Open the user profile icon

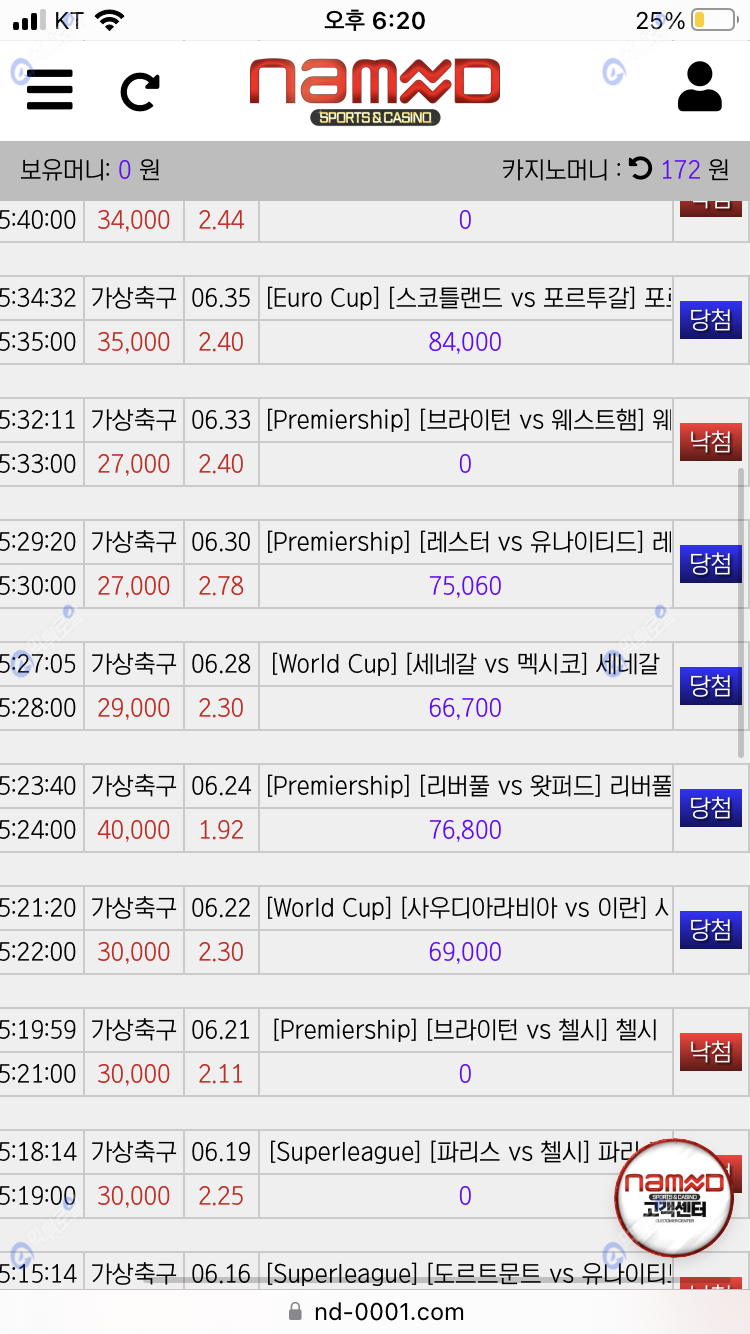coord(699,87)
